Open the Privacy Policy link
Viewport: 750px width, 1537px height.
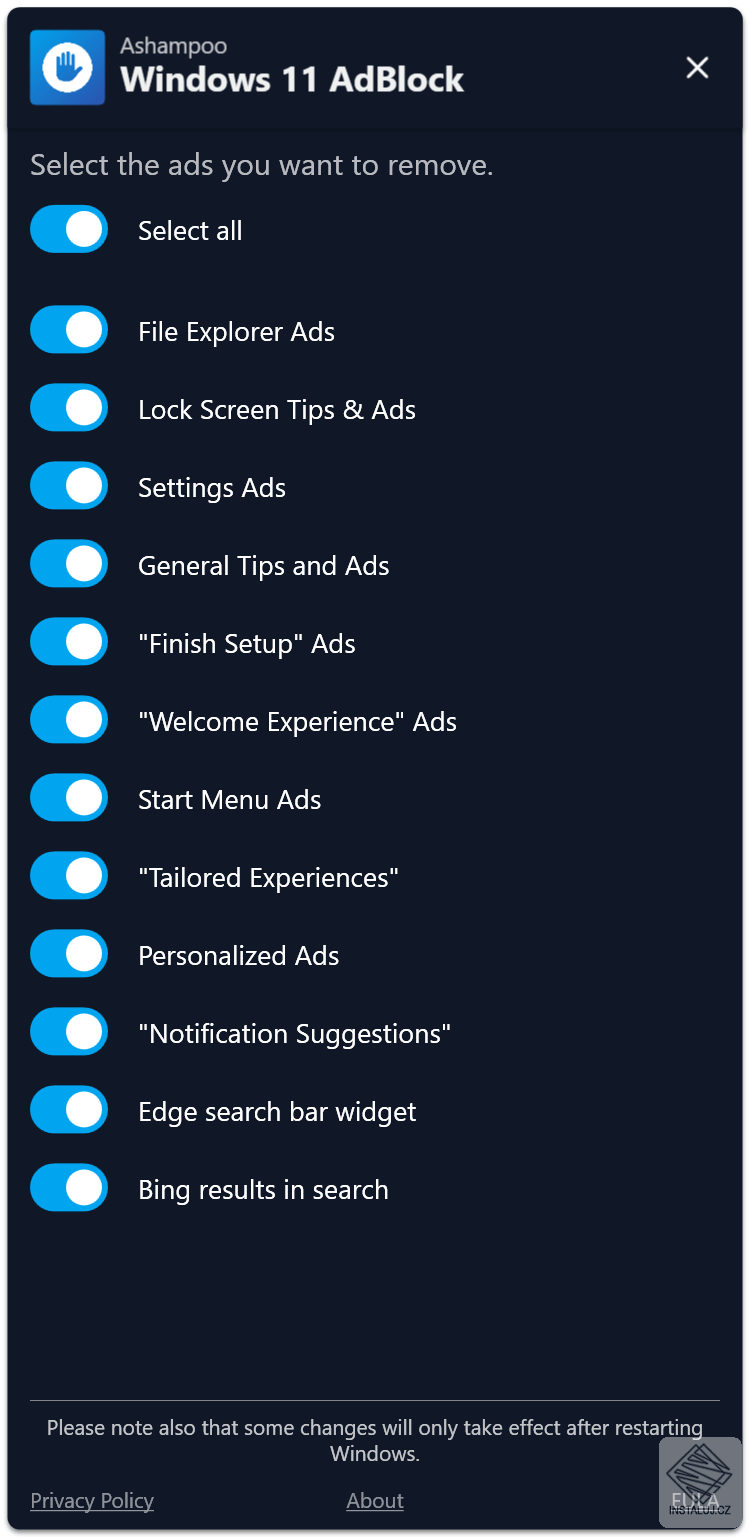coord(92,1501)
